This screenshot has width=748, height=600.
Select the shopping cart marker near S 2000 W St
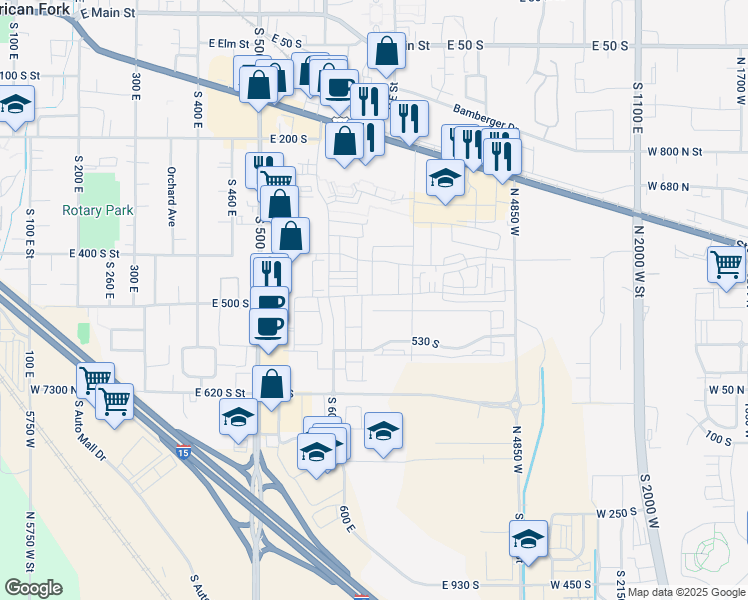click(x=726, y=266)
